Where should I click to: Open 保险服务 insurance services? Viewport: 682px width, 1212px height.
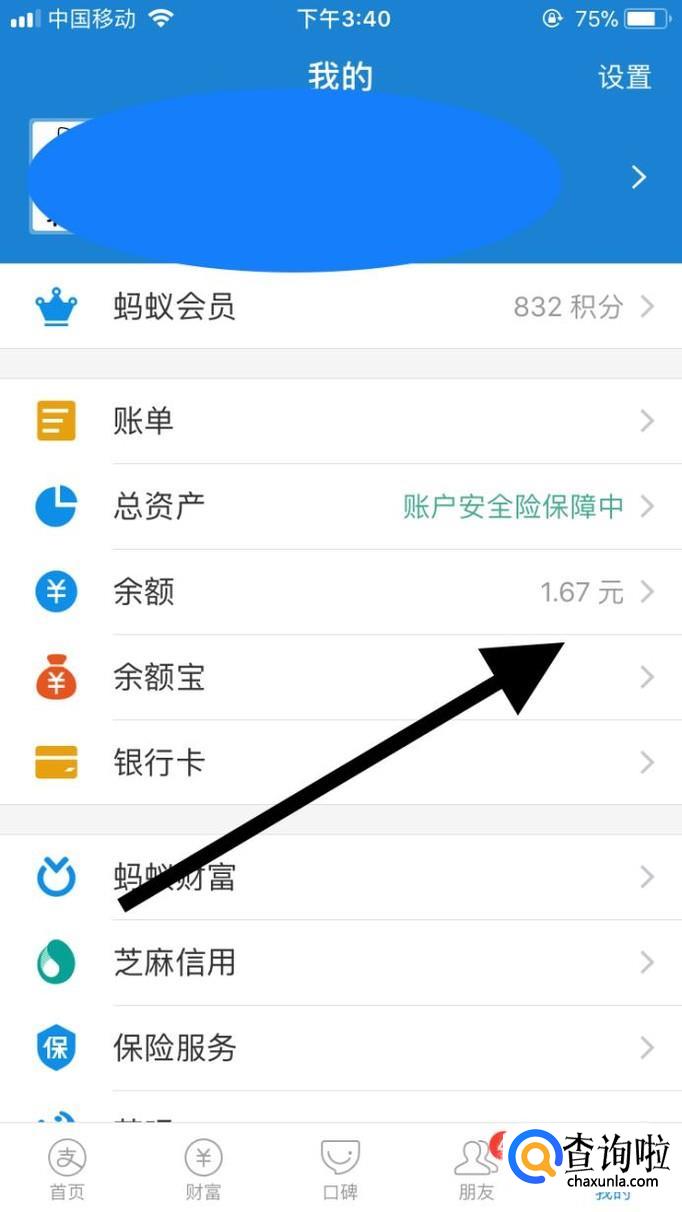click(x=341, y=1048)
